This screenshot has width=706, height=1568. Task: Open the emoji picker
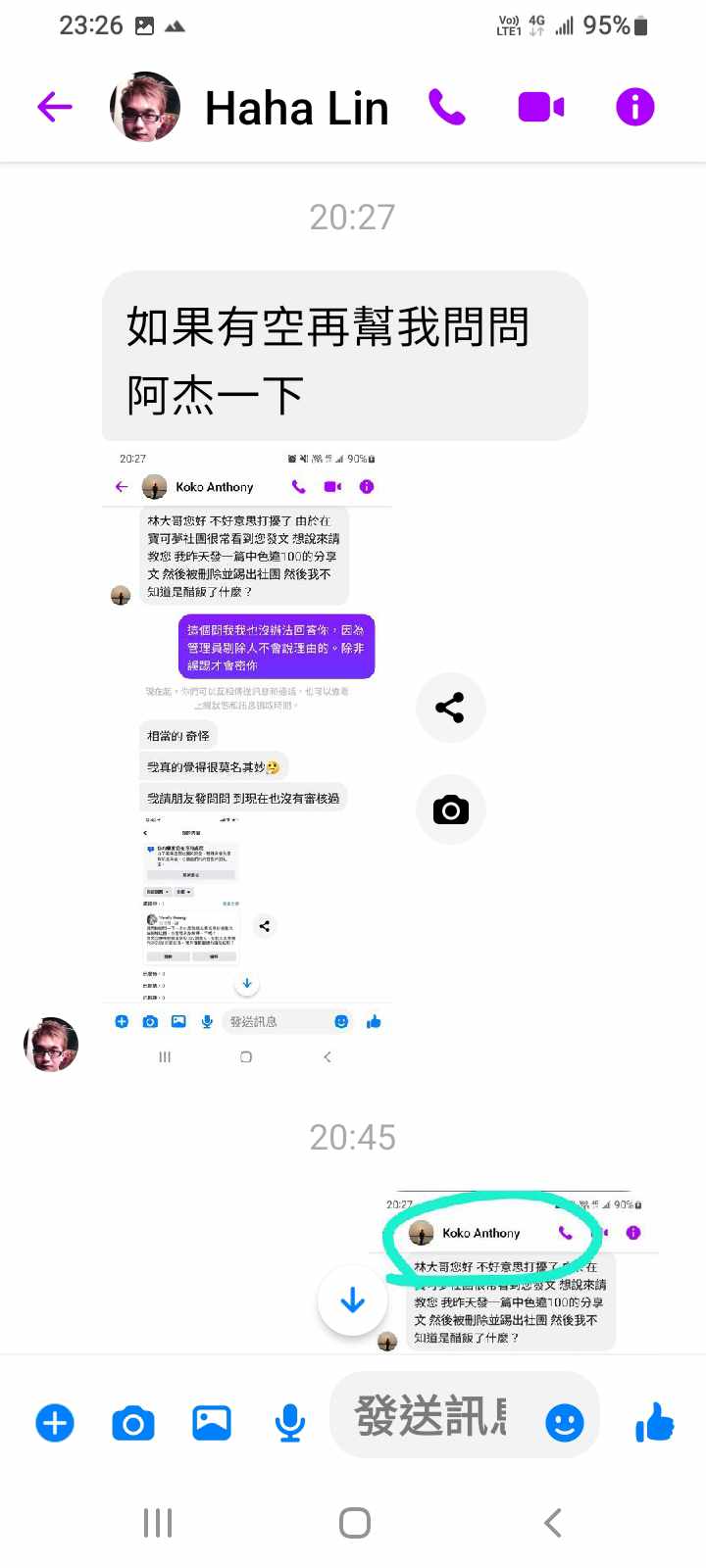coord(565,1423)
